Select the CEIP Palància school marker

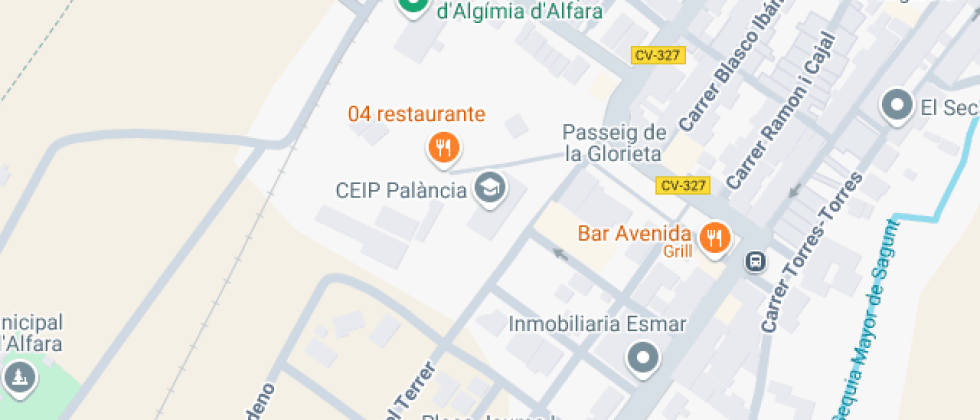pyautogui.click(x=489, y=188)
